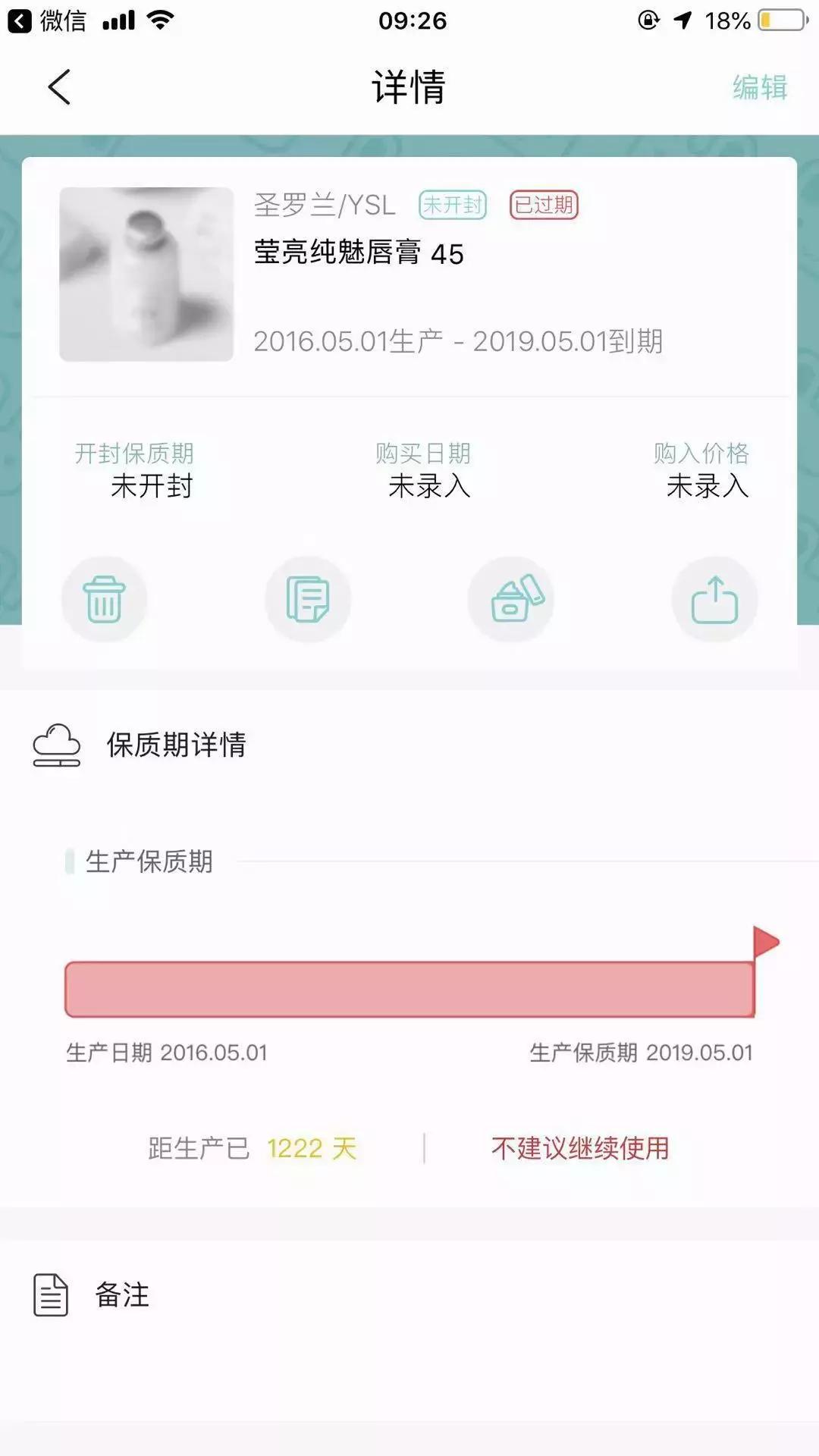Share this product with the export icon
The width and height of the screenshot is (819, 1456).
[x=714, y=598]
